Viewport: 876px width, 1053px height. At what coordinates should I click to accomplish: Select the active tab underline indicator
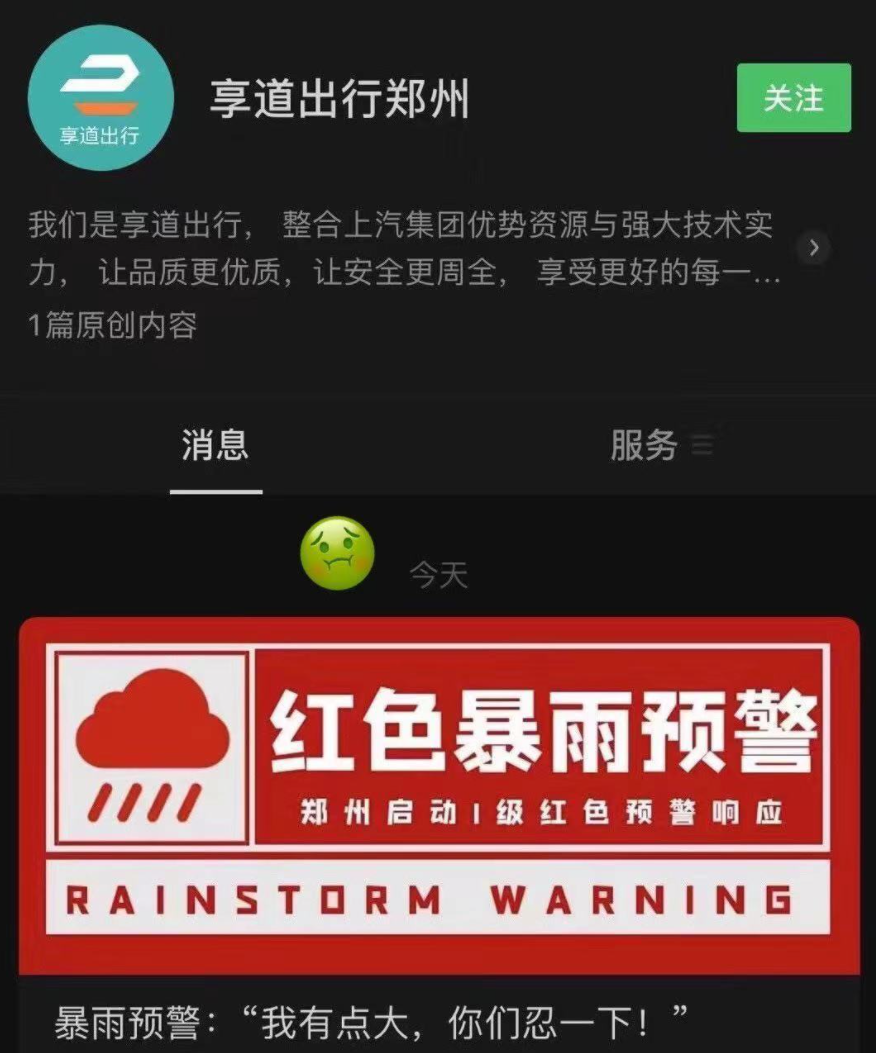coord(213,489)
